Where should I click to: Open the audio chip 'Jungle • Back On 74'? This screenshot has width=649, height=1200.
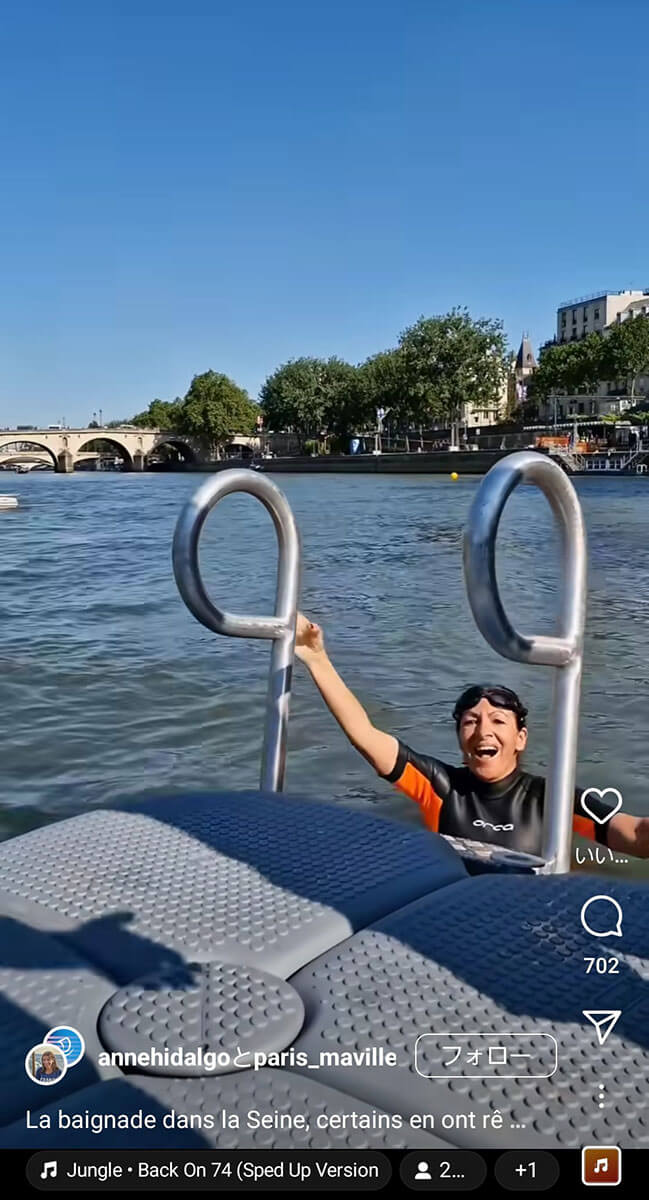pos(208,1170)
